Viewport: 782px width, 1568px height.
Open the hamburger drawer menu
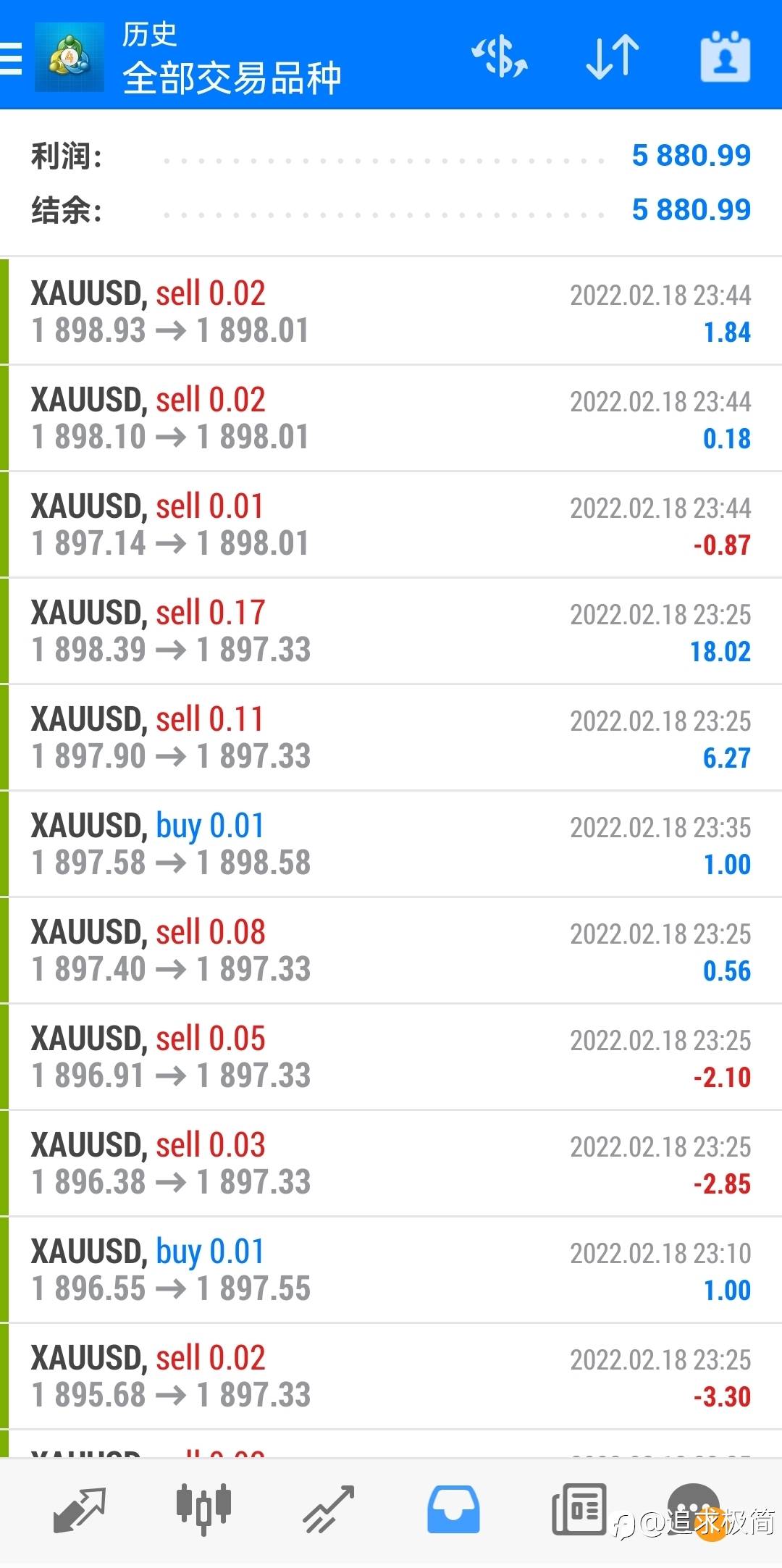click(x=11, y=58)
